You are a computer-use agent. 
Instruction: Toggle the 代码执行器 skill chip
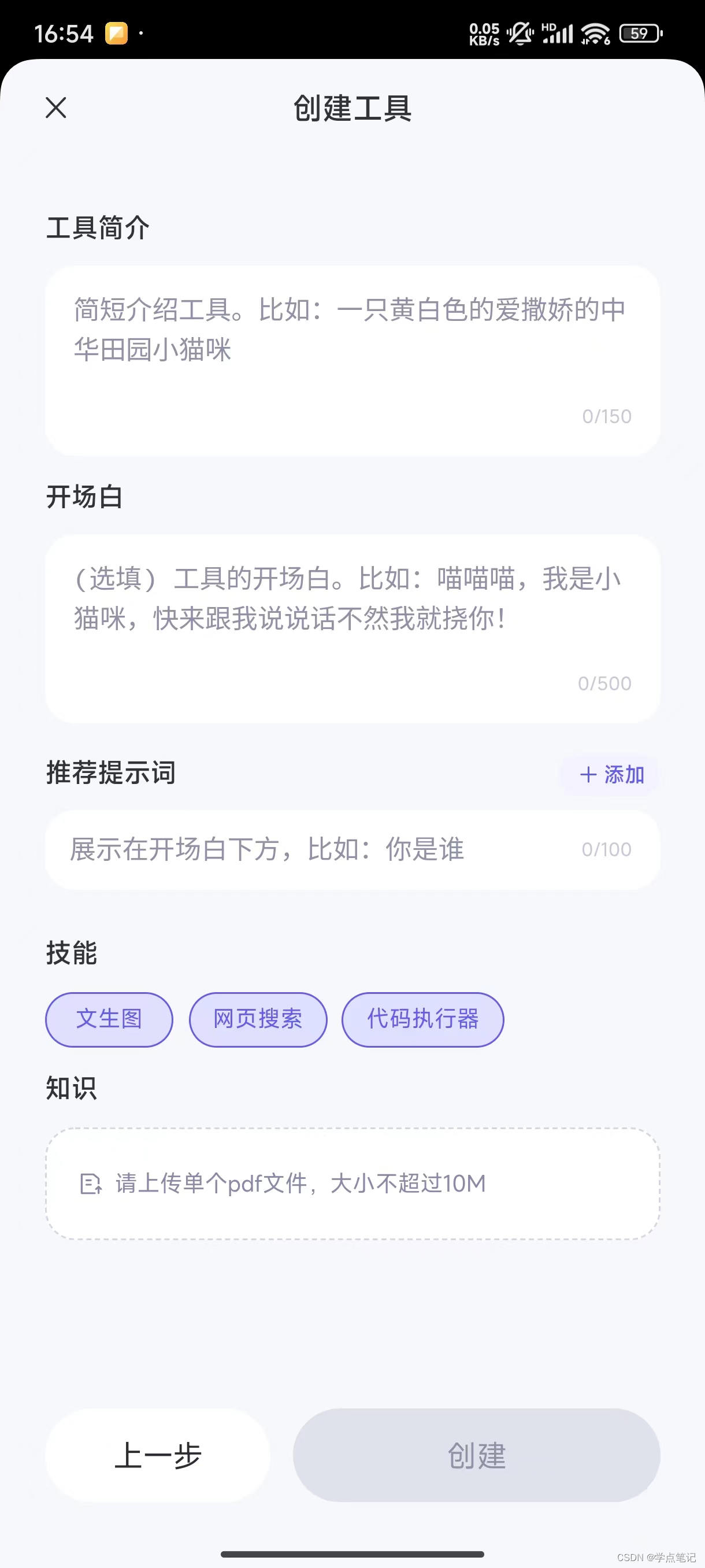423,1019
